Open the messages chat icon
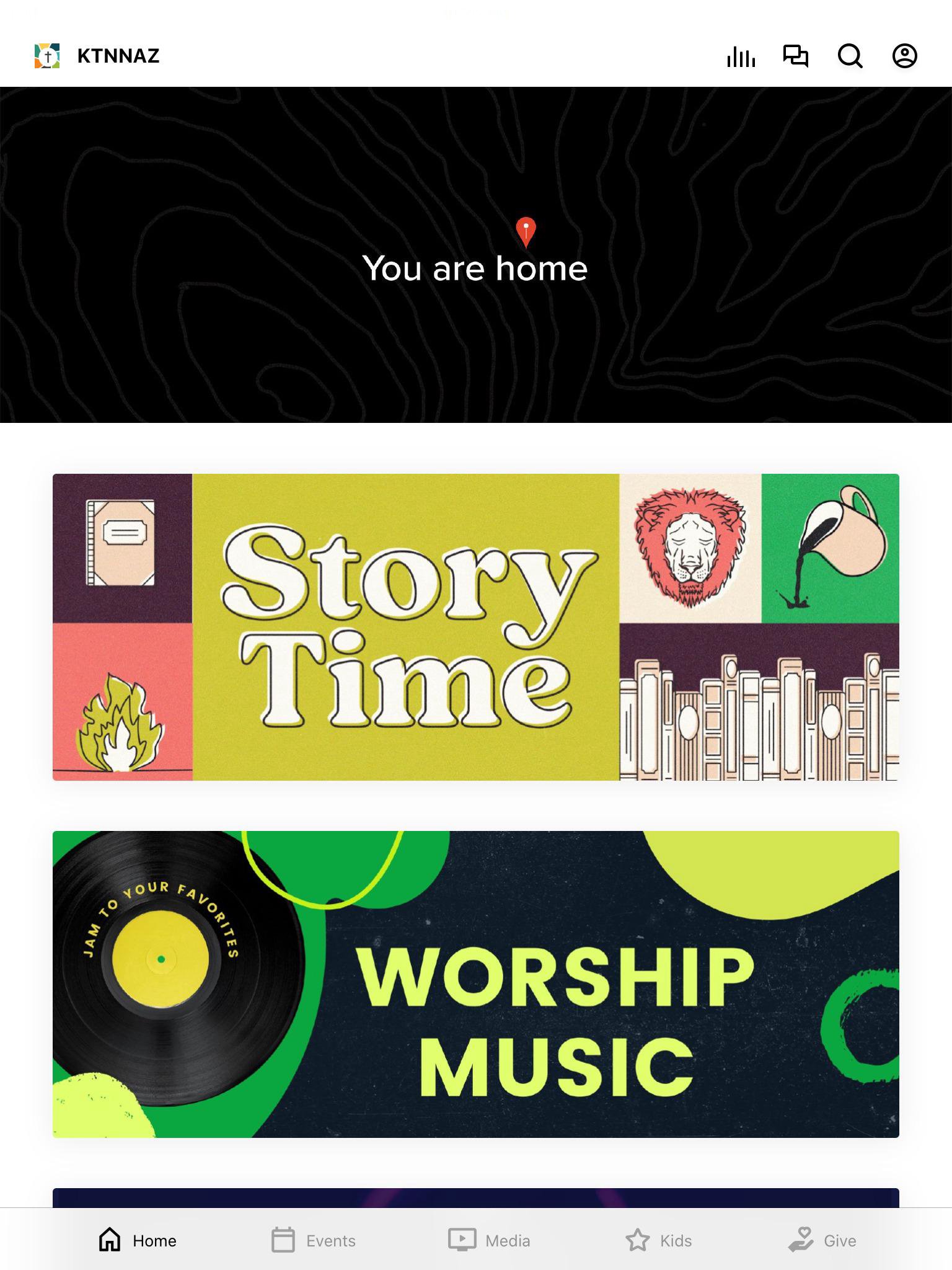Viewport: 952px width, 1270px height. pyautogui.click(x=795, y=56)
